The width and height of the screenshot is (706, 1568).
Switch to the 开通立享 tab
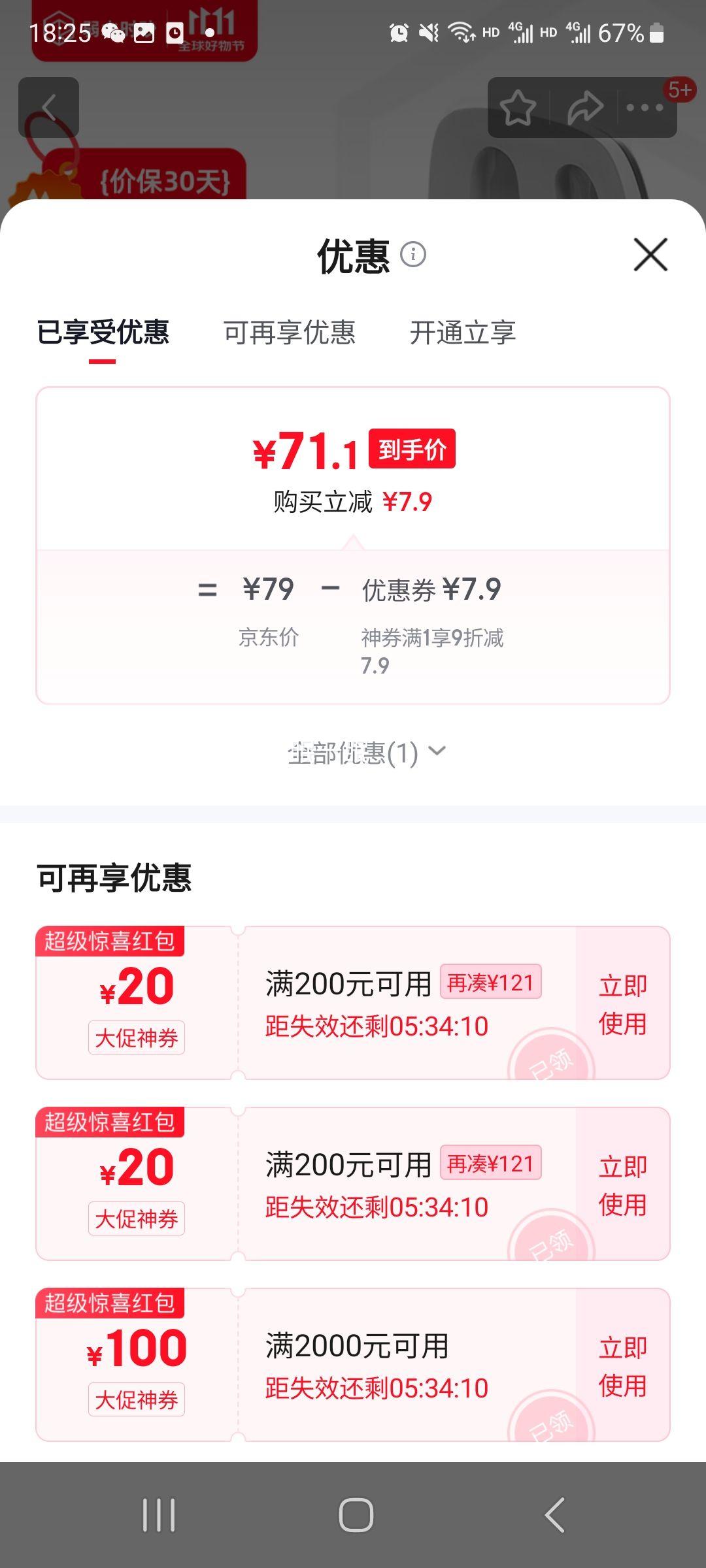(462, 333)
